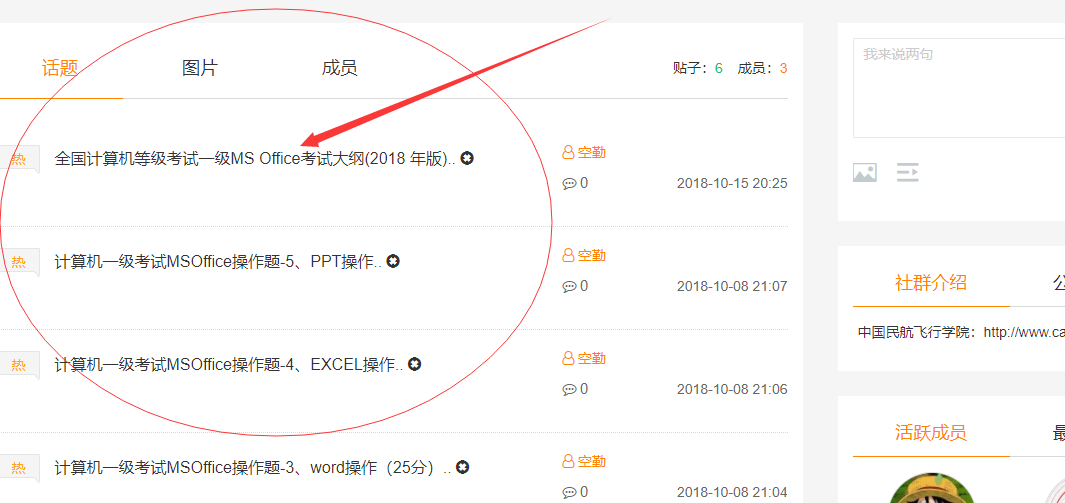Open the 操作题-3、word操作 post
Screen dimensions: 1065x503
[252, 468]
